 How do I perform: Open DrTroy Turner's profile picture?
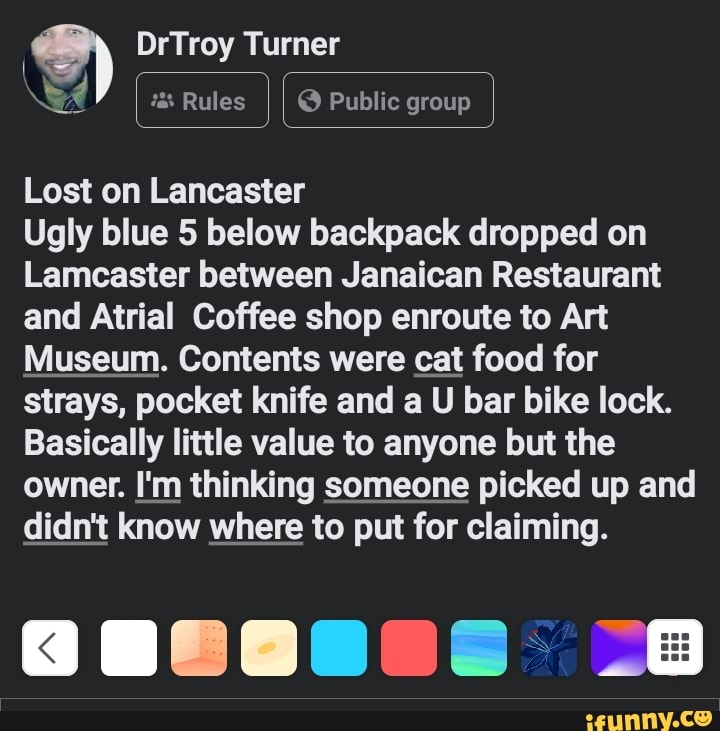point(68,68)
